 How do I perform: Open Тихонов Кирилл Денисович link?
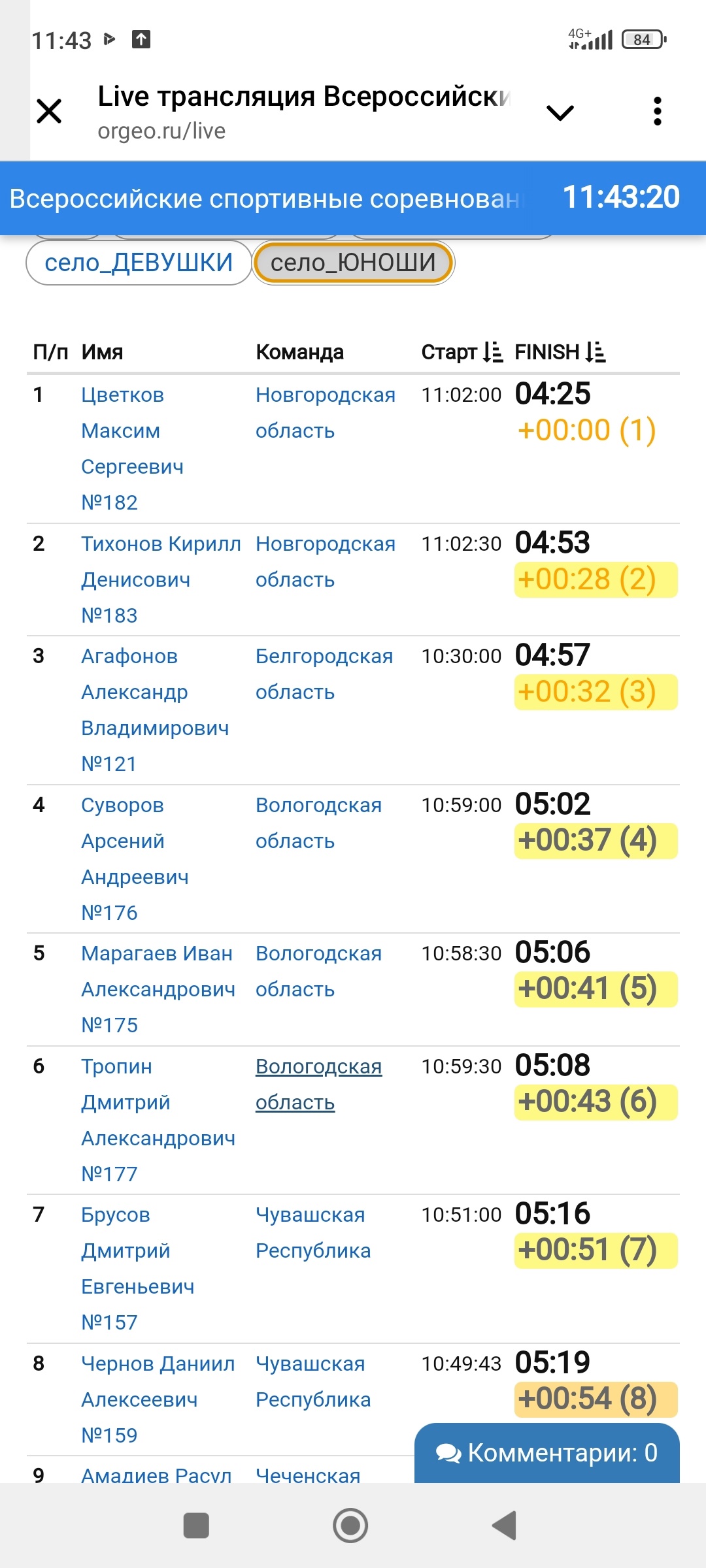161,580
